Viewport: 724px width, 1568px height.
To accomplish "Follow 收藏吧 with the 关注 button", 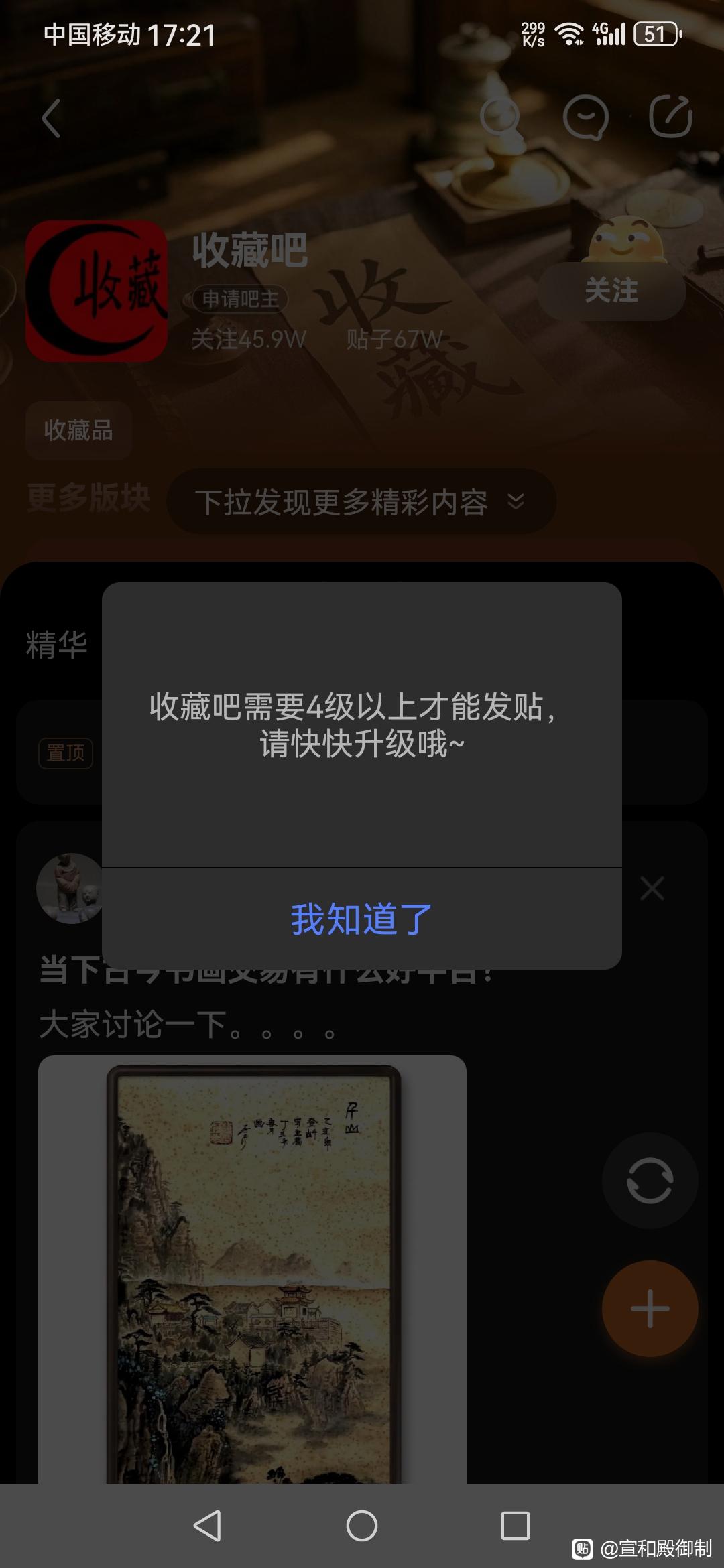I will click(611, 291).
